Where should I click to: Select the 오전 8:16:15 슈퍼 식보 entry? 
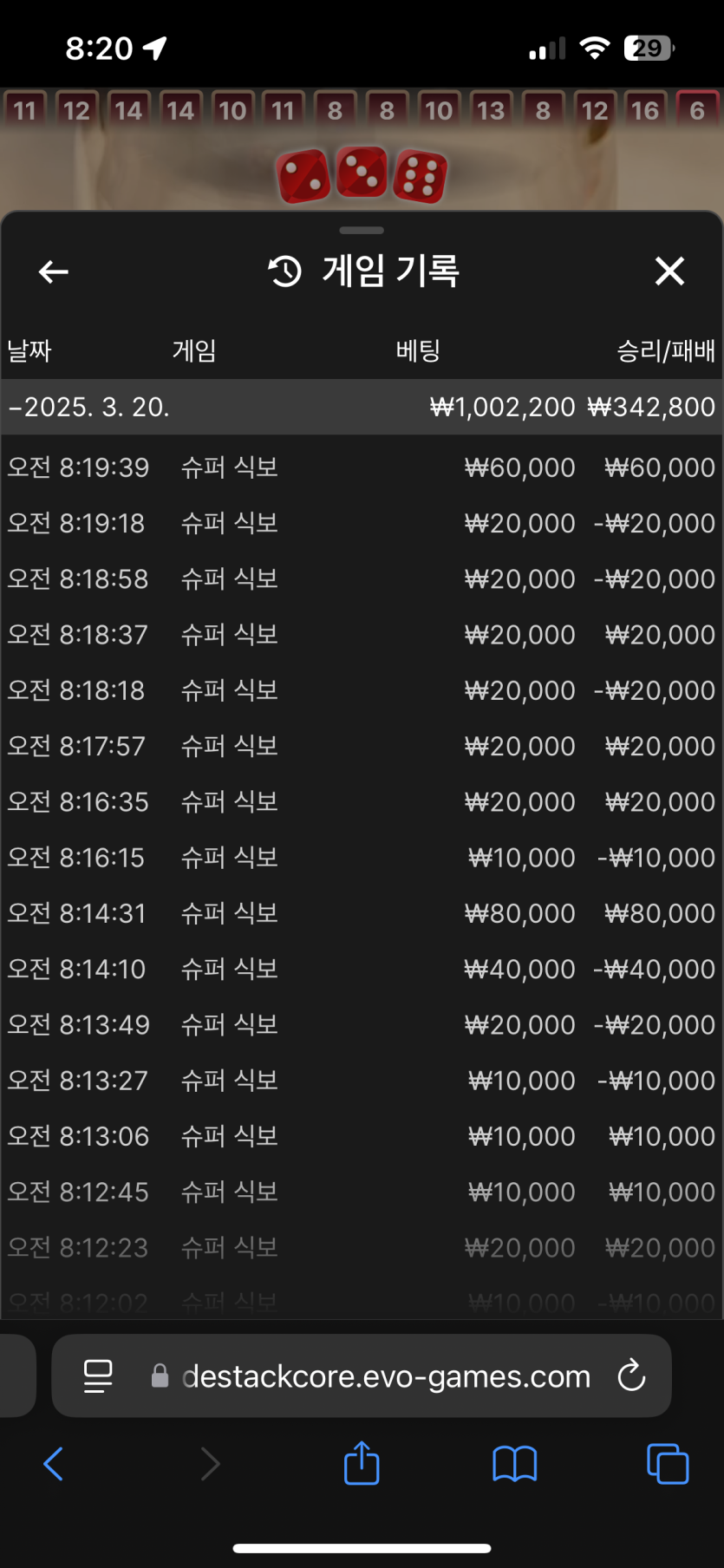tap(361, 858)
